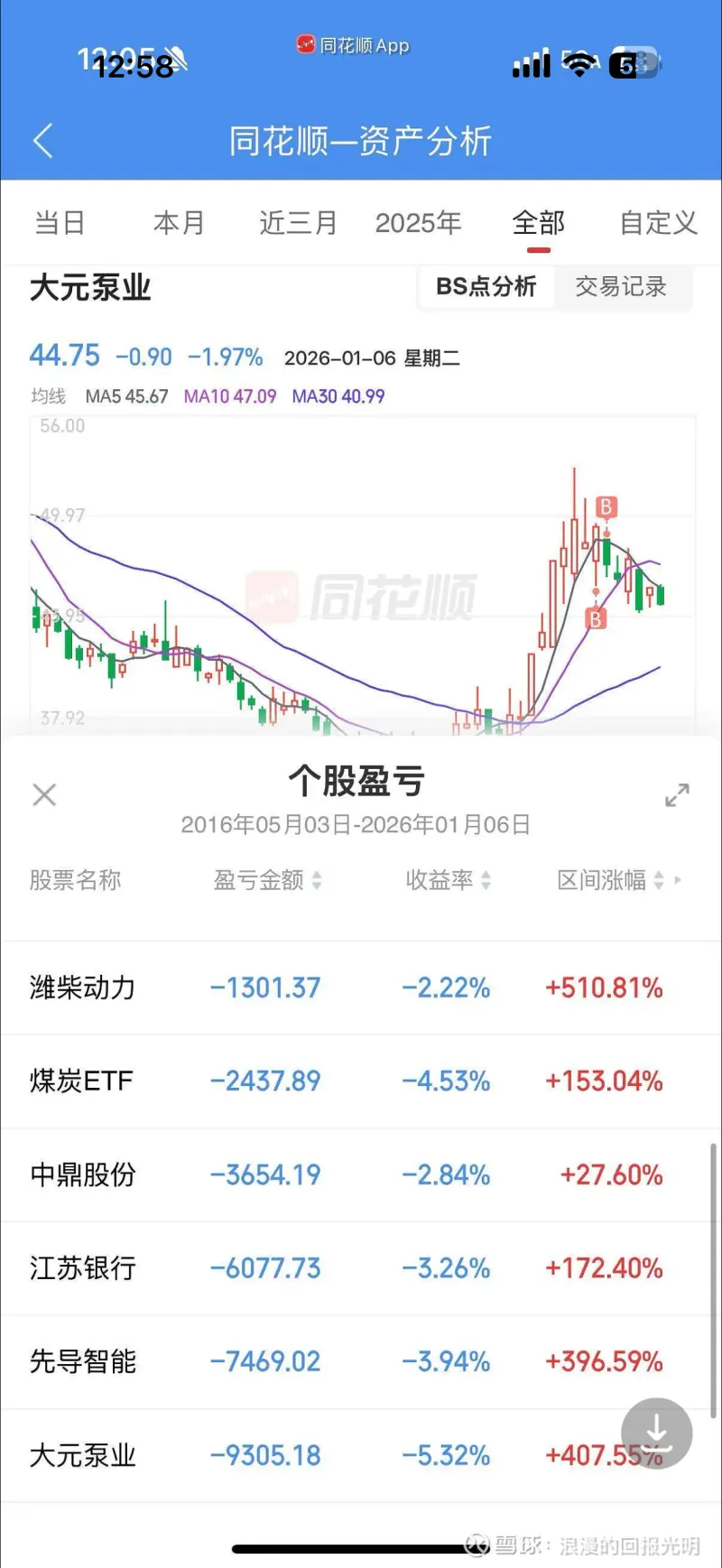Switch to the 当日 tab
The width and height of the screenshot is (722, 1568).
coord(60,222)
